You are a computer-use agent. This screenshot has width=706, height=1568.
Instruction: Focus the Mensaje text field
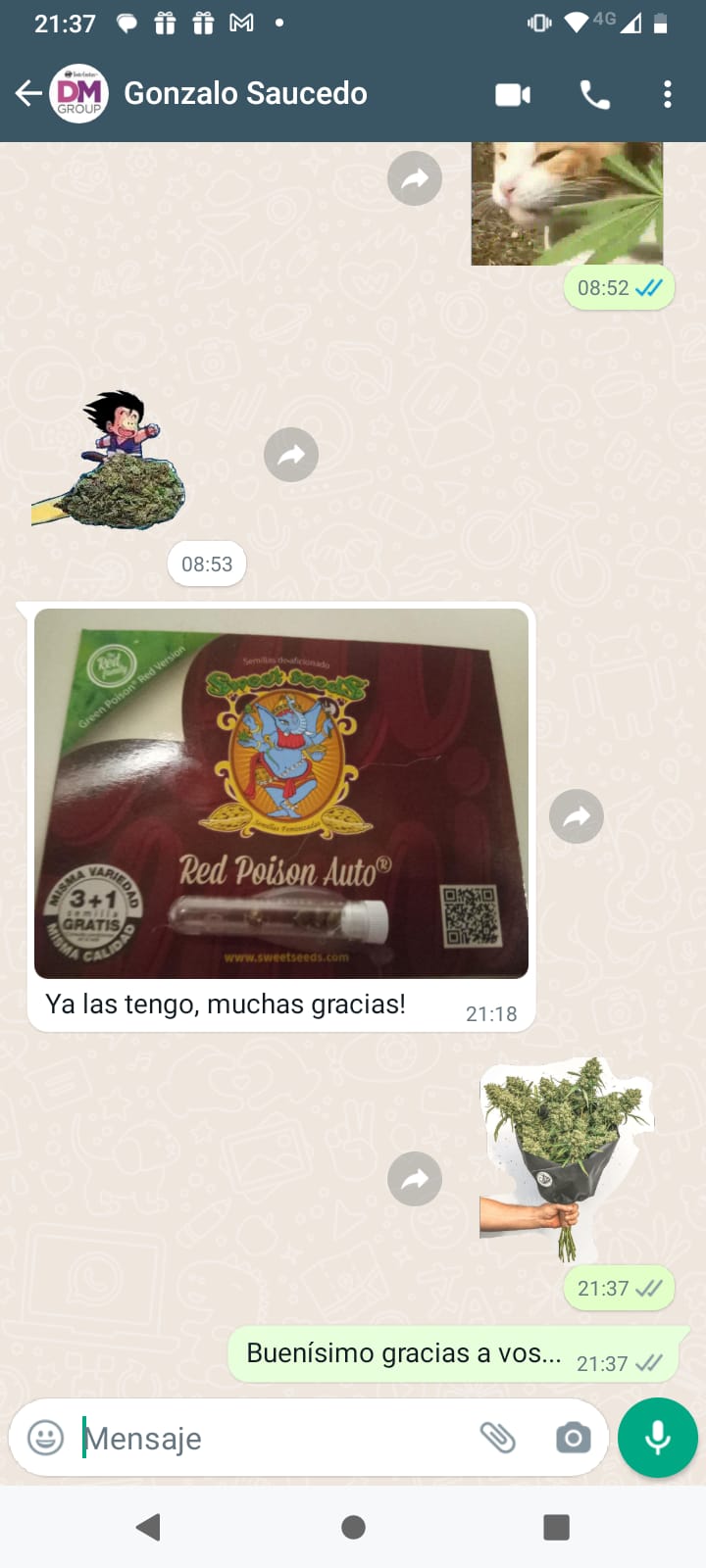click(275, 1438)
